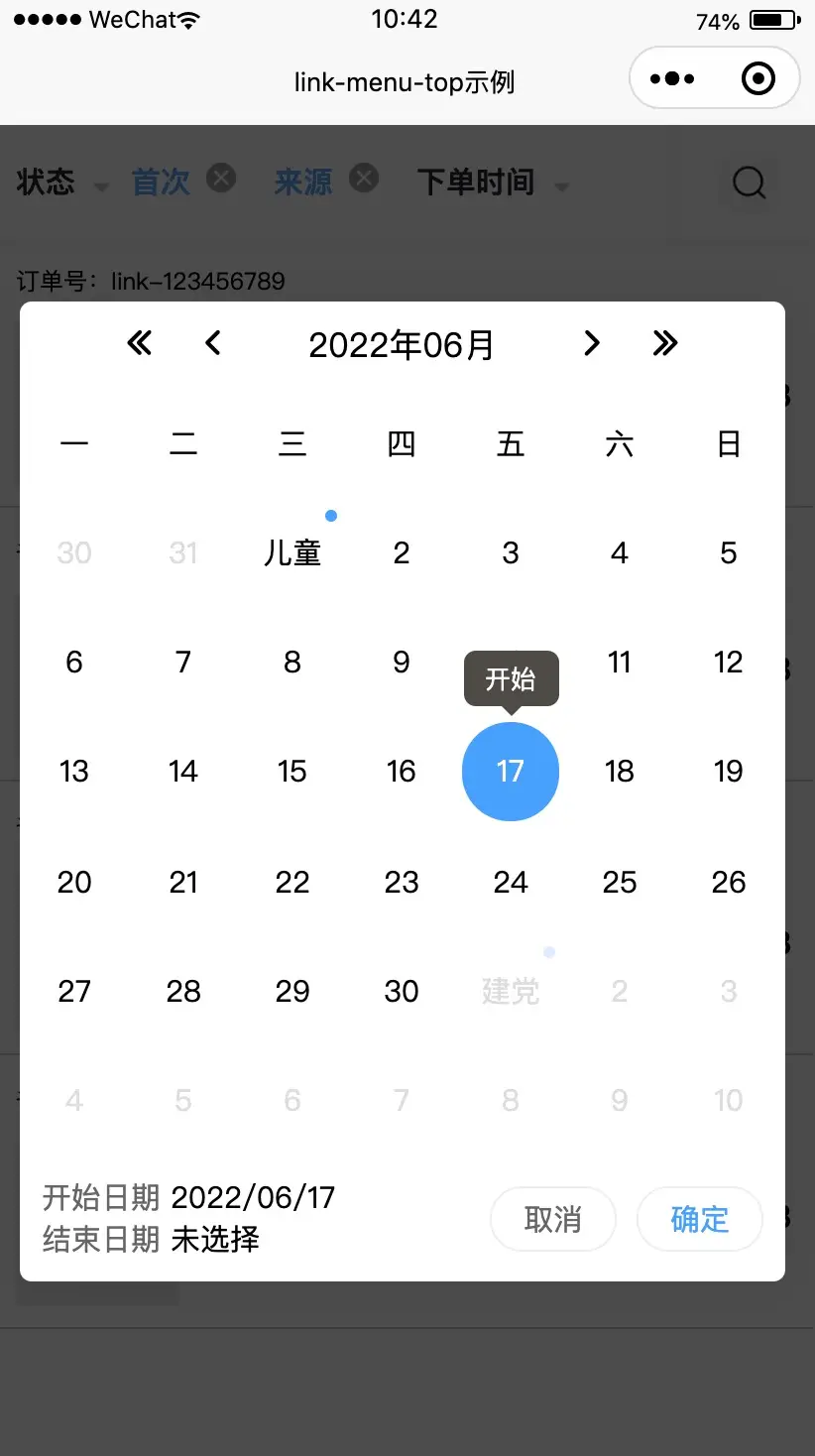Viewport: 815px width, 1456px height.
Task: Confirm the date range with 确定
Action: tap(700, 1219)
